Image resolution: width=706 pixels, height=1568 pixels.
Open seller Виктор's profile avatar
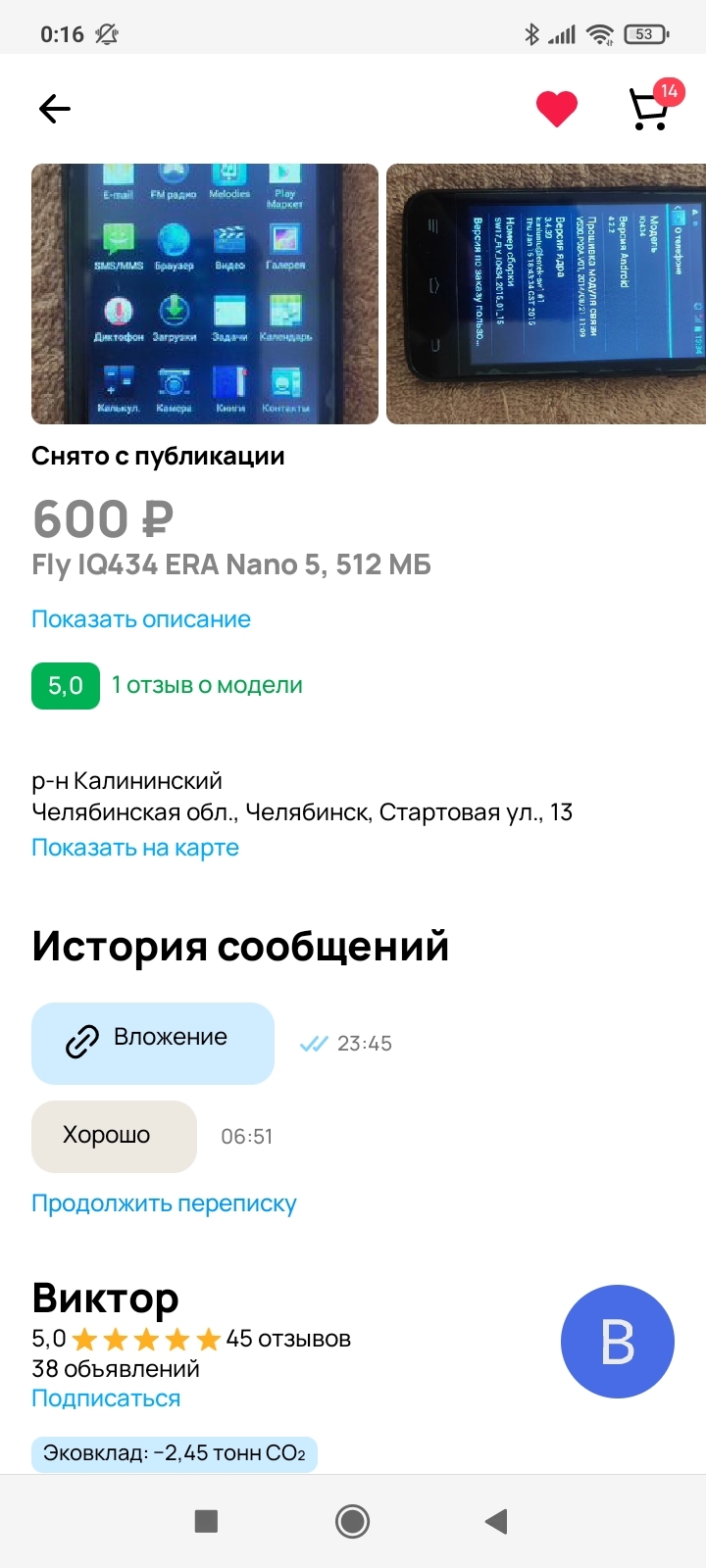click(x=617, y=1341)
